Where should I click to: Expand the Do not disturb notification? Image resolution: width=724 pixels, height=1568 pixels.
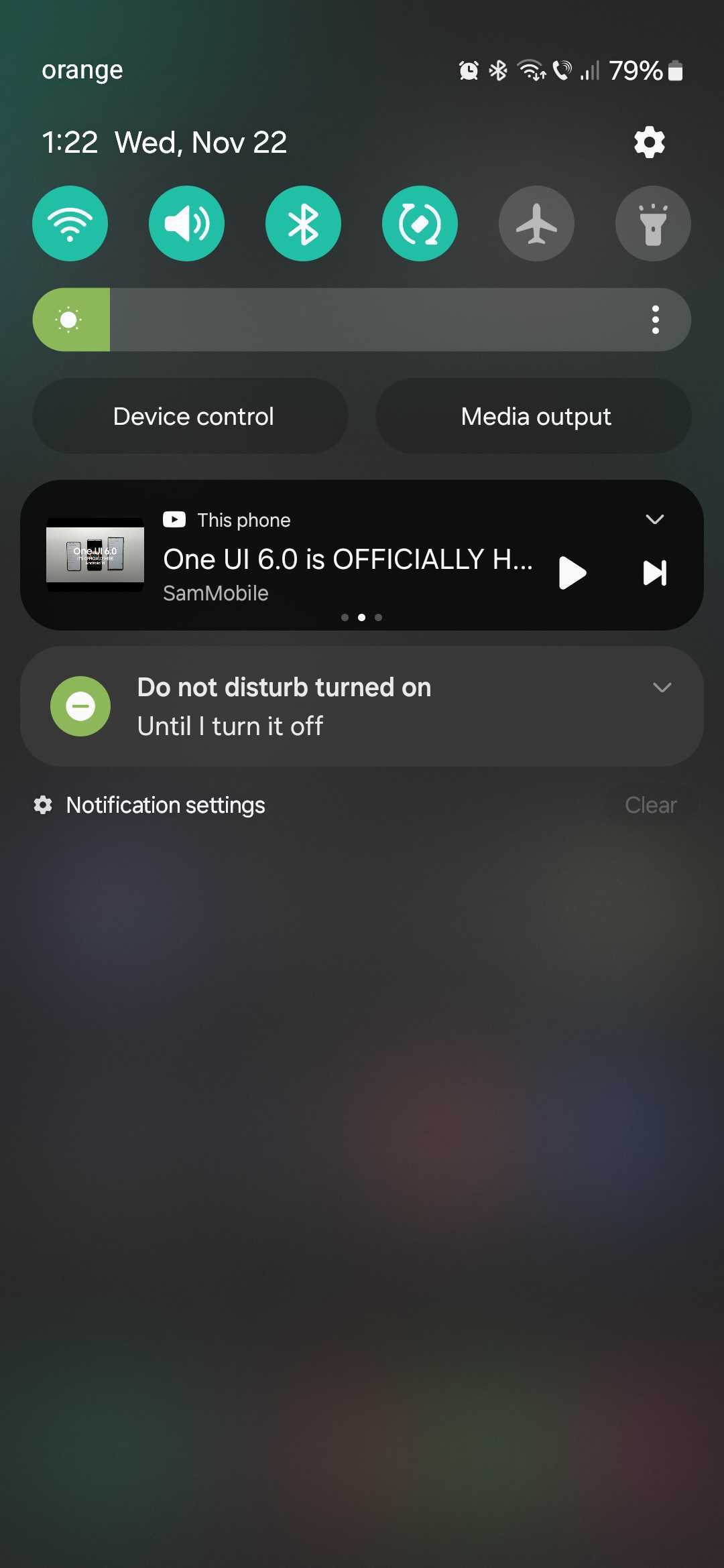coord(662,688)
